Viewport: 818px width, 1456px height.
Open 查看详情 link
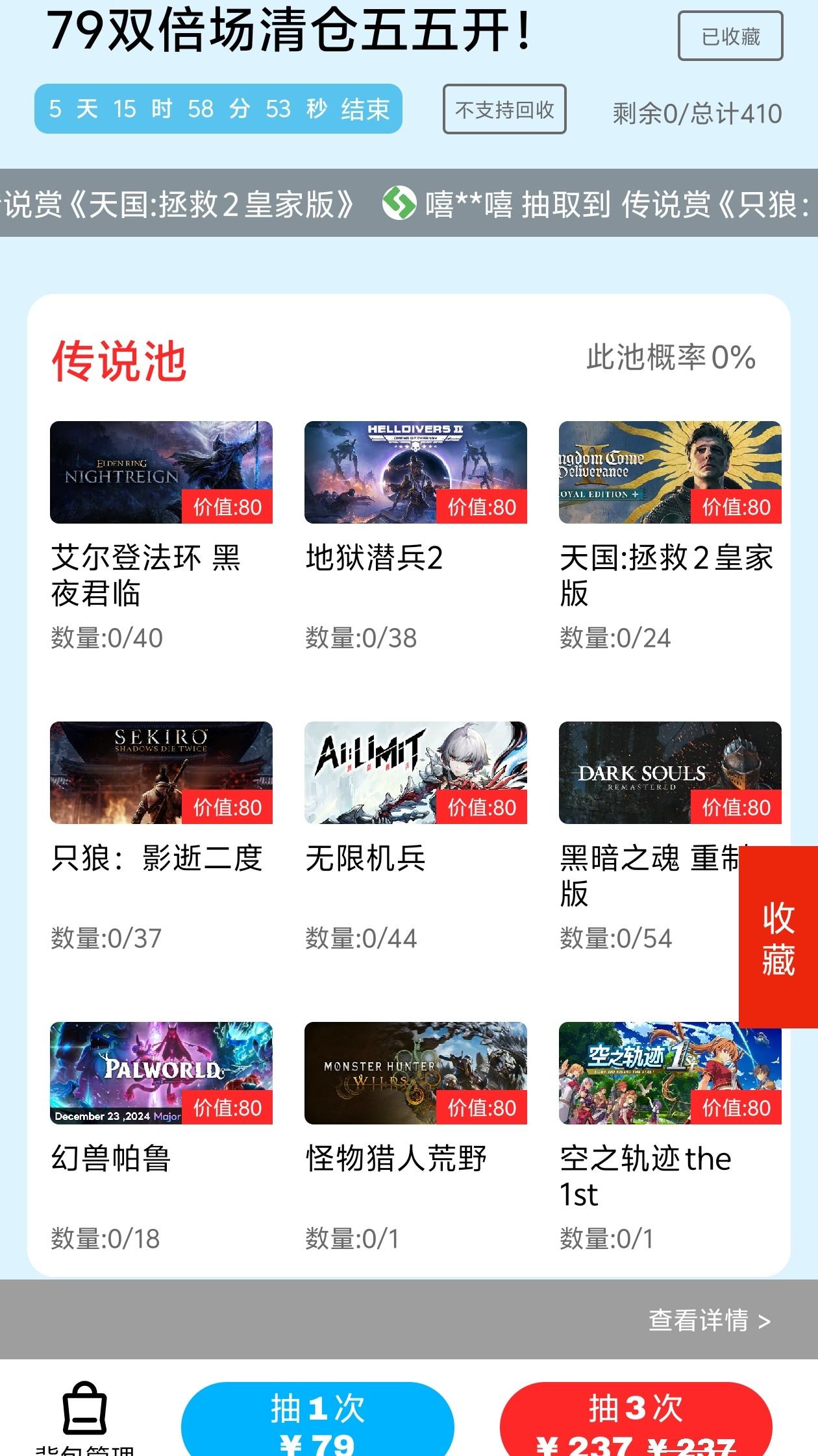click(709, 1320)
